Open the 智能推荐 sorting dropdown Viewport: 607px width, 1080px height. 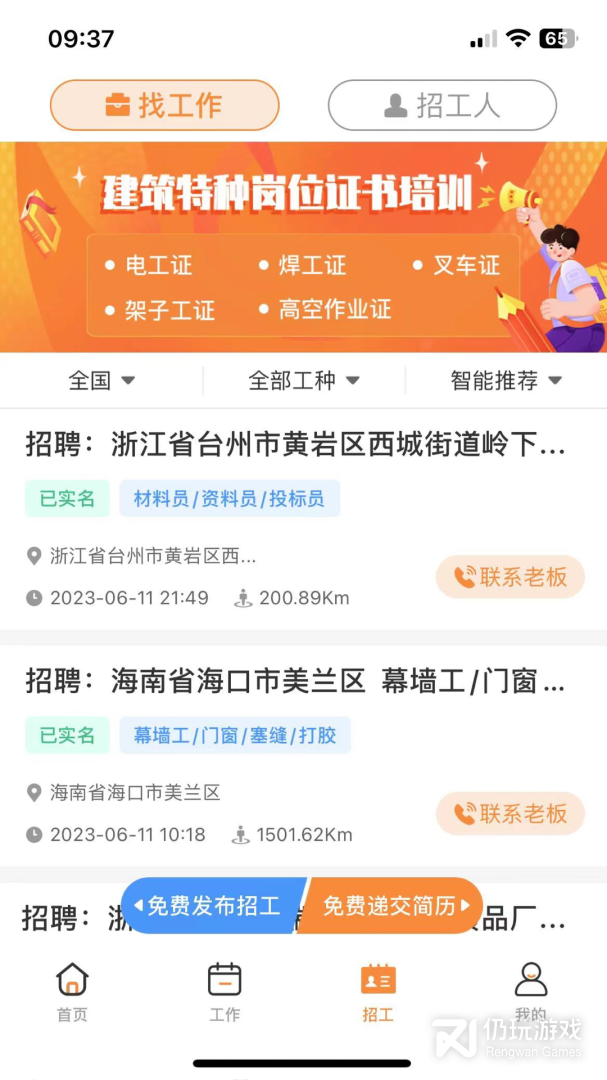[x=506, y=380]
